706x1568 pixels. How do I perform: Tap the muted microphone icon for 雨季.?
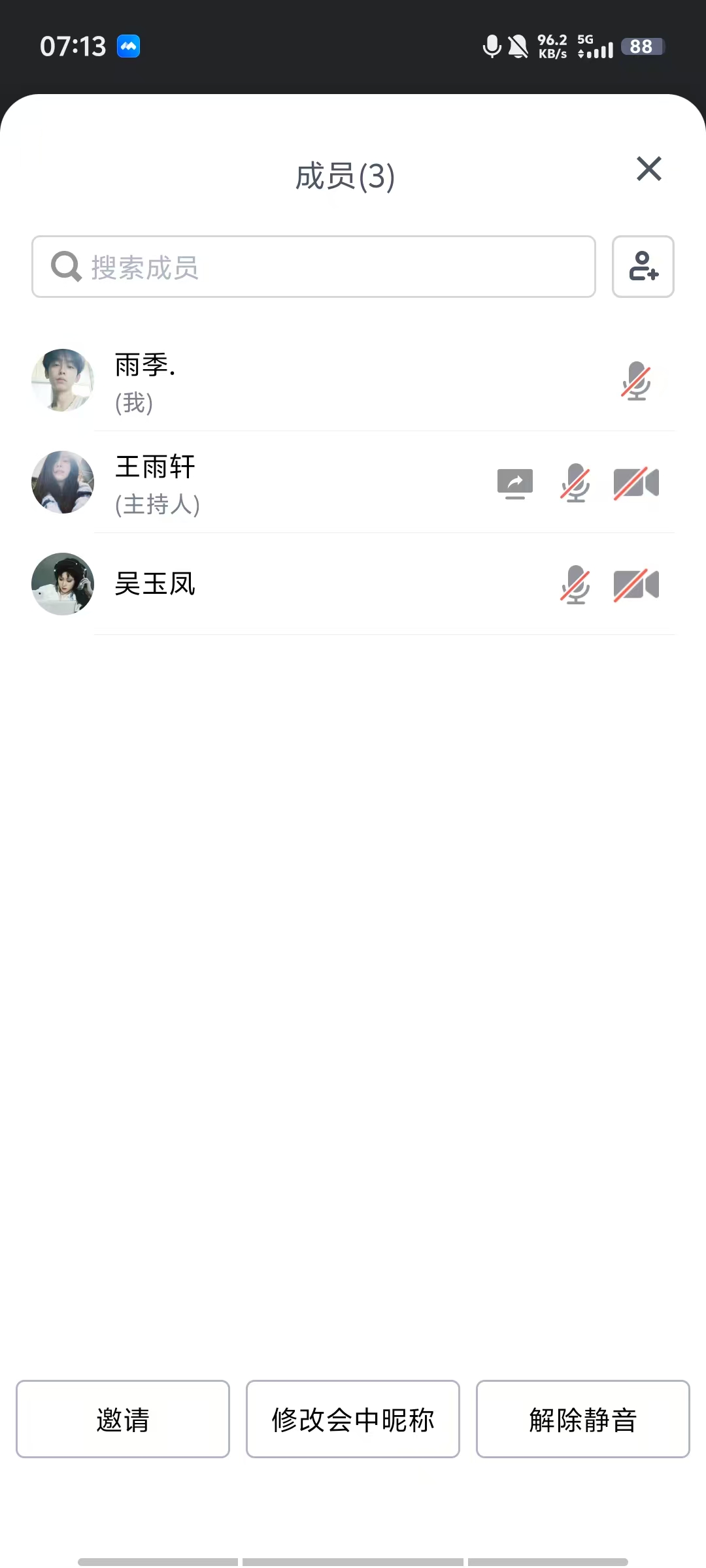tap(636, 381)
